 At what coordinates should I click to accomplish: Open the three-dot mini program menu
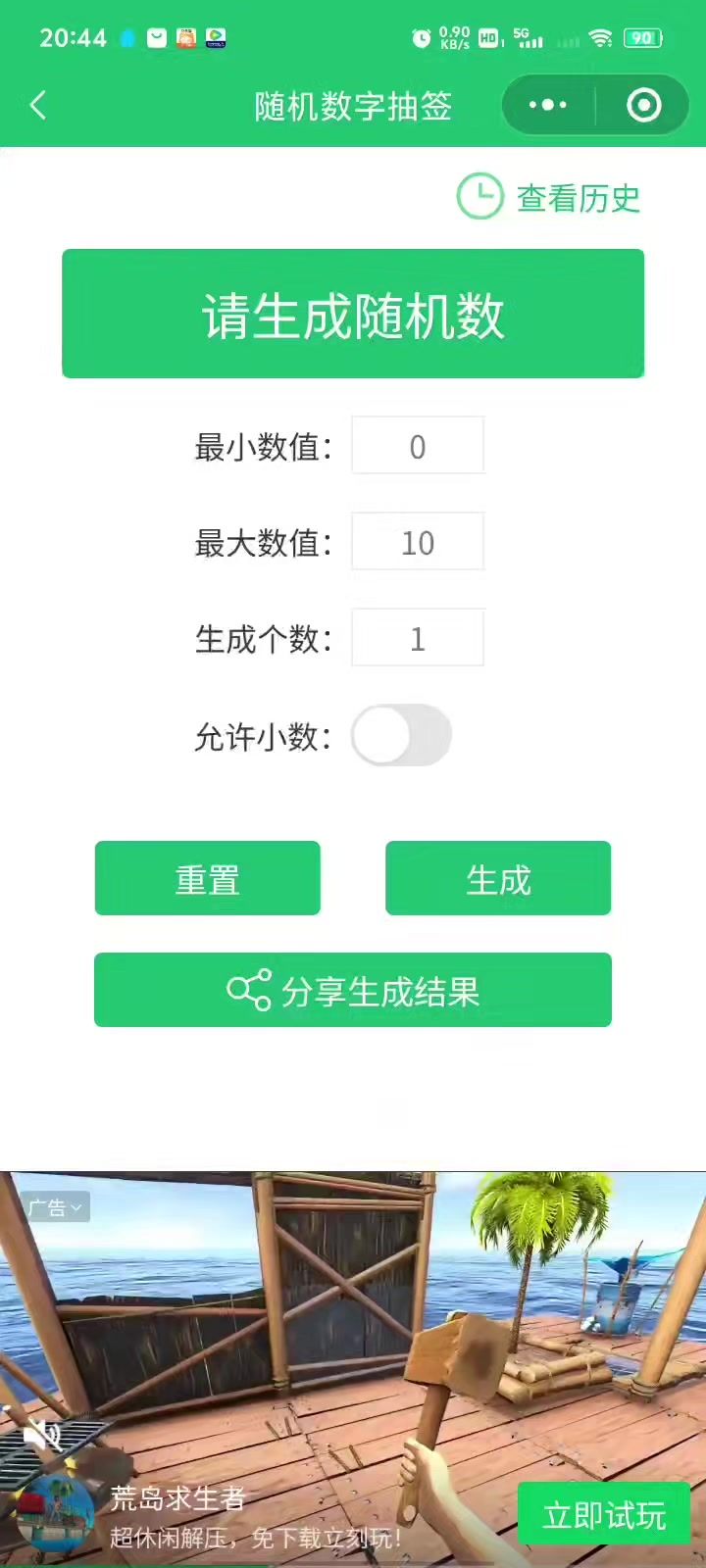[x=548, y=105]
